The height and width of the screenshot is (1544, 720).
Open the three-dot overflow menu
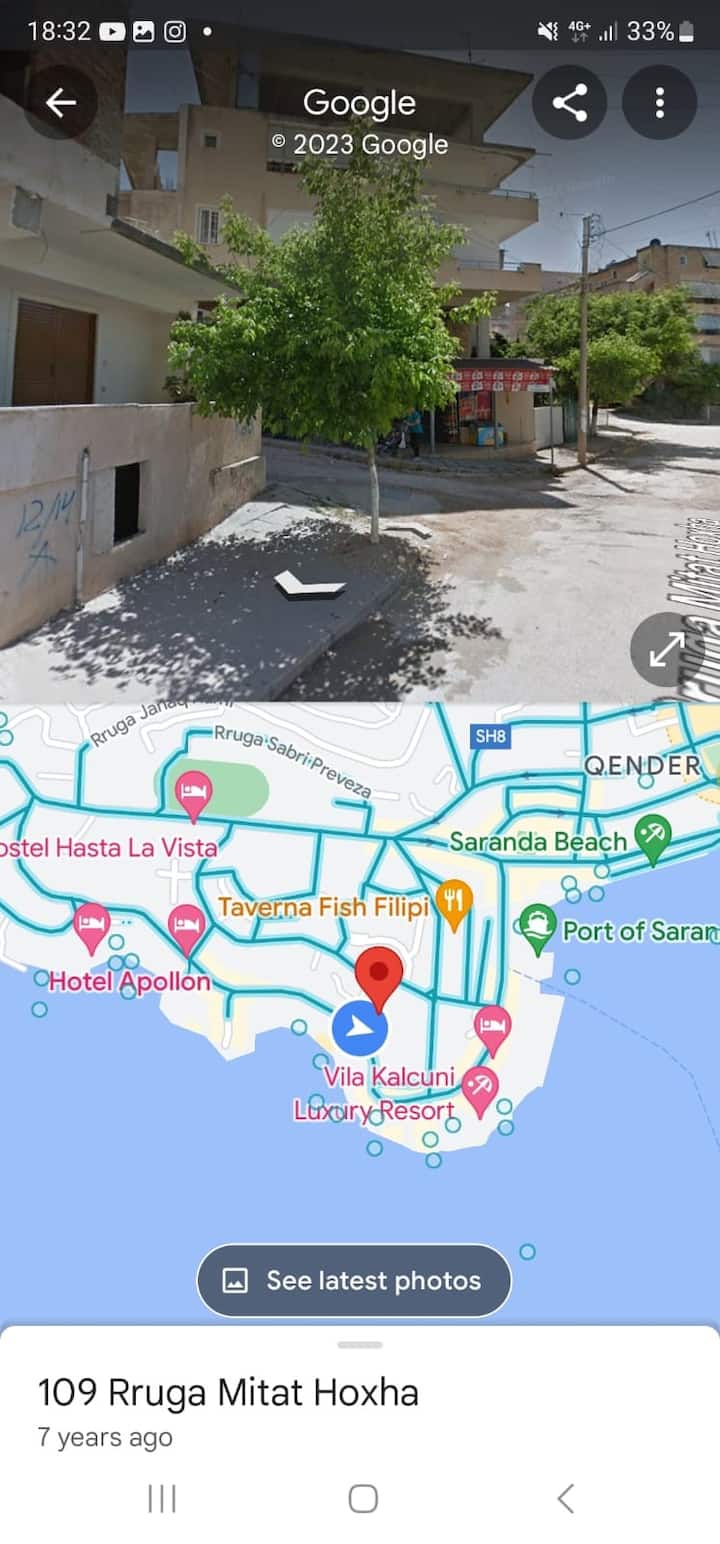659,102
